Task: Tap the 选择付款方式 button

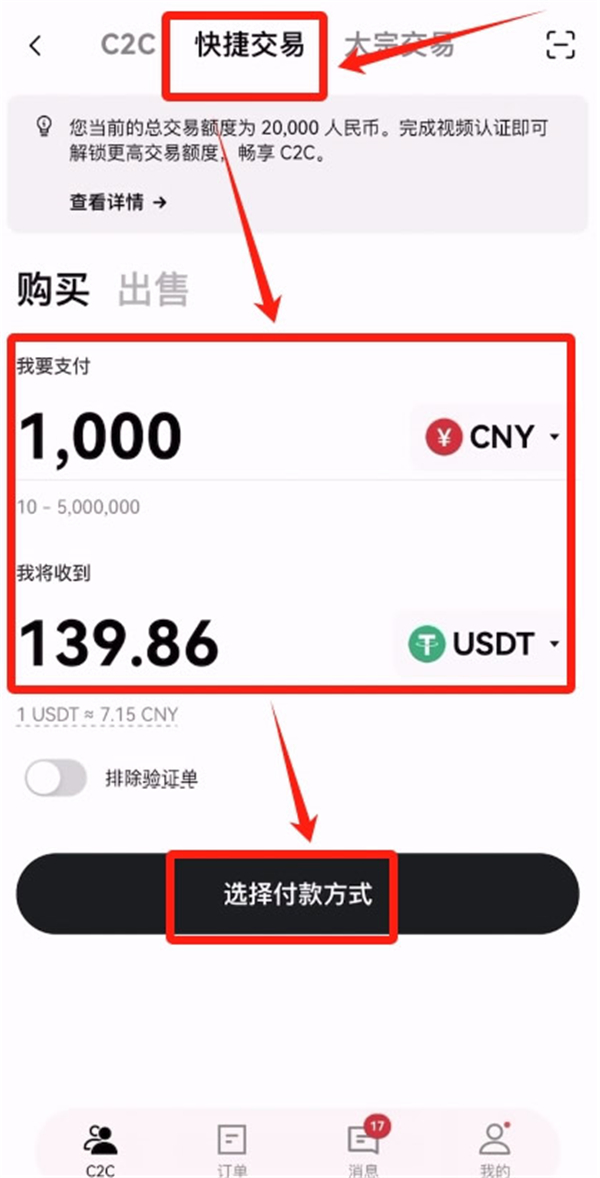Action: pyautogui.click(x=297, y=894)
